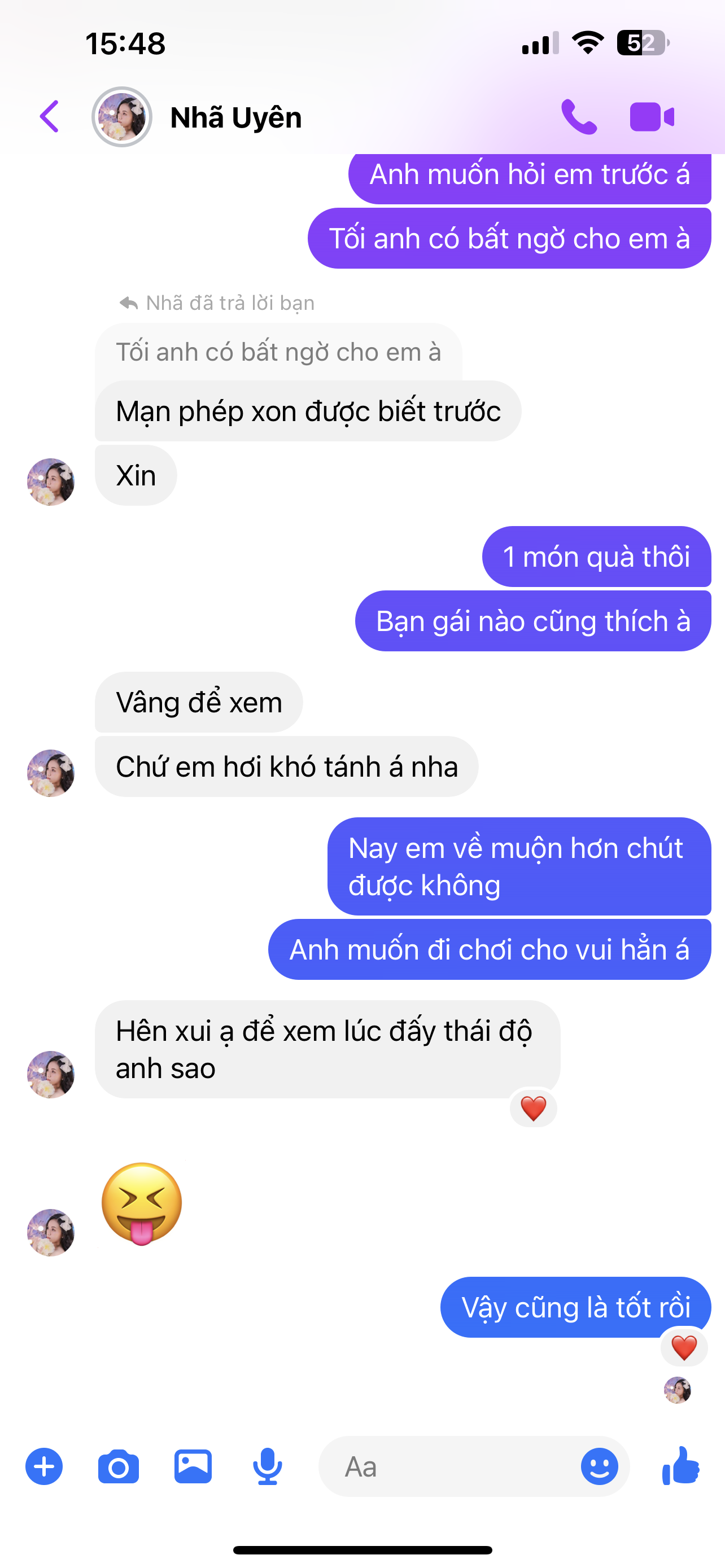Focus the Aa message input field
This screenshot has width=725, height=1568.
[x=451, y=1466]
